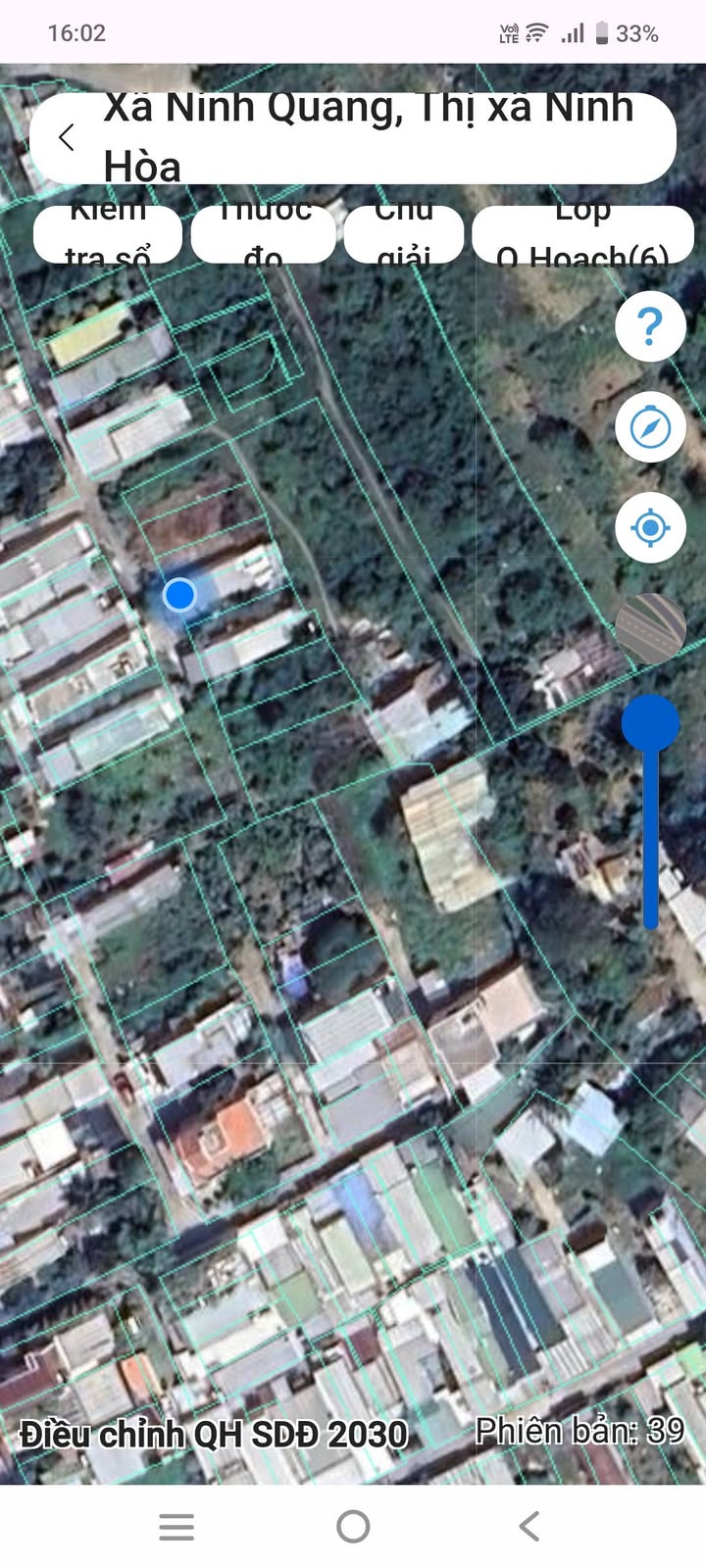Tap the blue opacity slider handle
This screenshot has height=1568, width=706.
[x=650, y=724]
